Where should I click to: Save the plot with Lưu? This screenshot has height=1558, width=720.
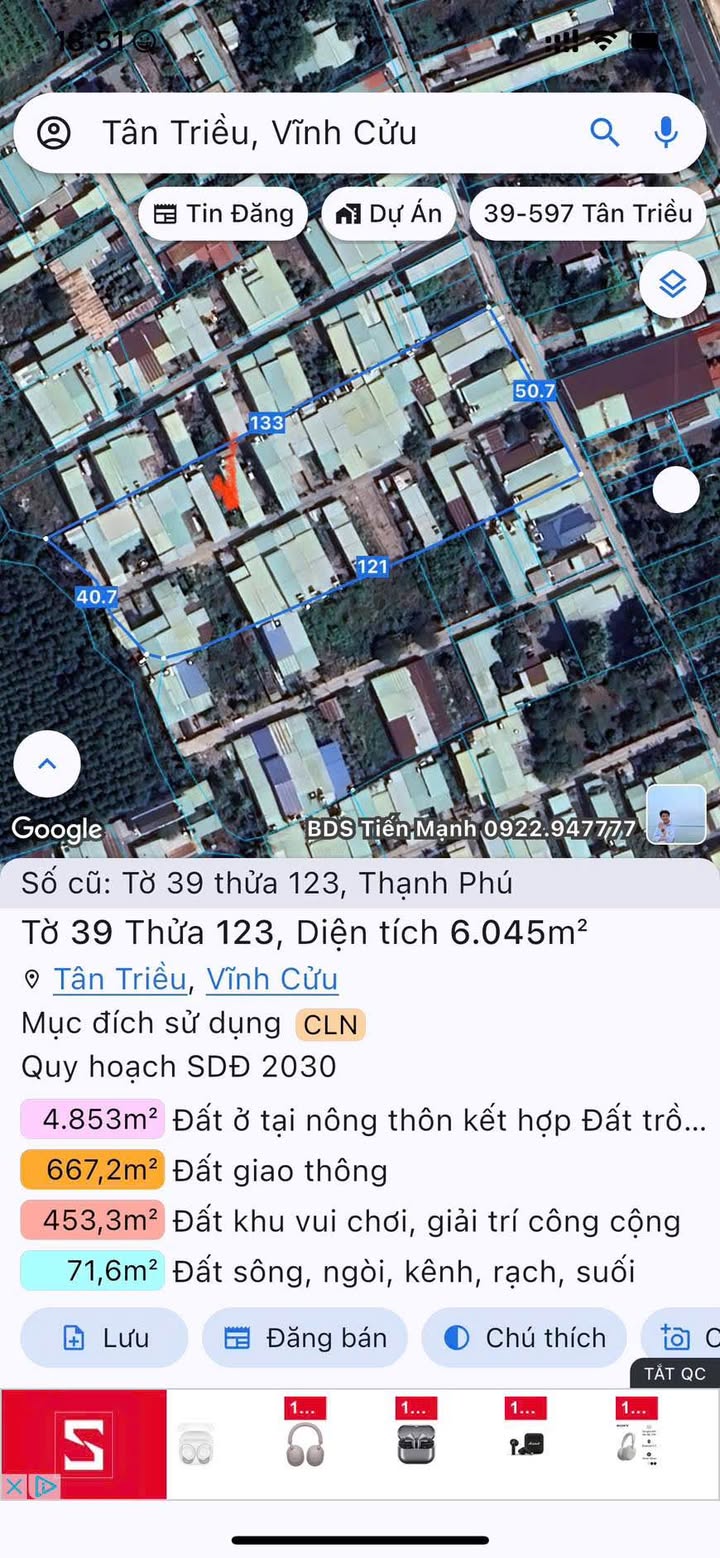pyautogui.click(x=104, y=1338)
